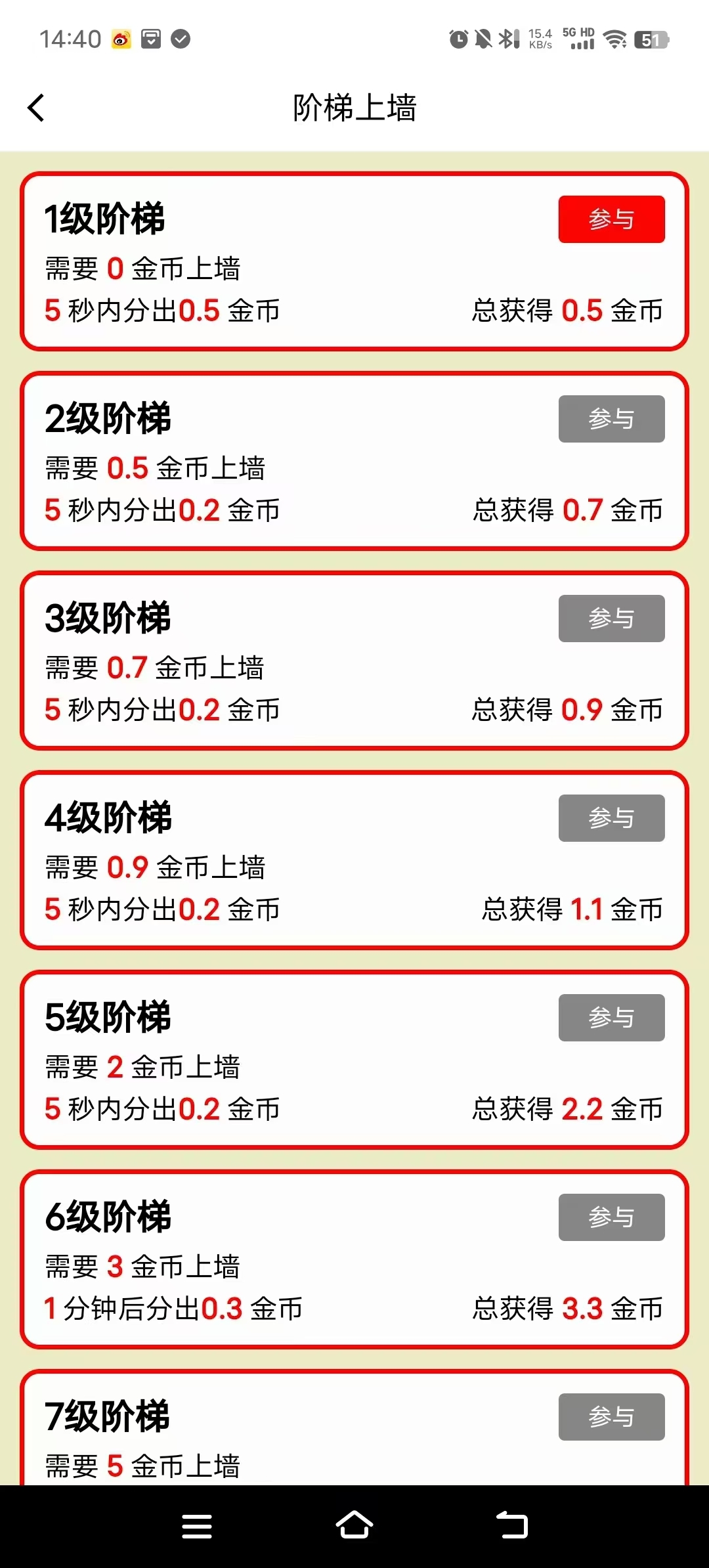Go back from the 阶梯上墙 page
709x1568 pixels.
37,108
